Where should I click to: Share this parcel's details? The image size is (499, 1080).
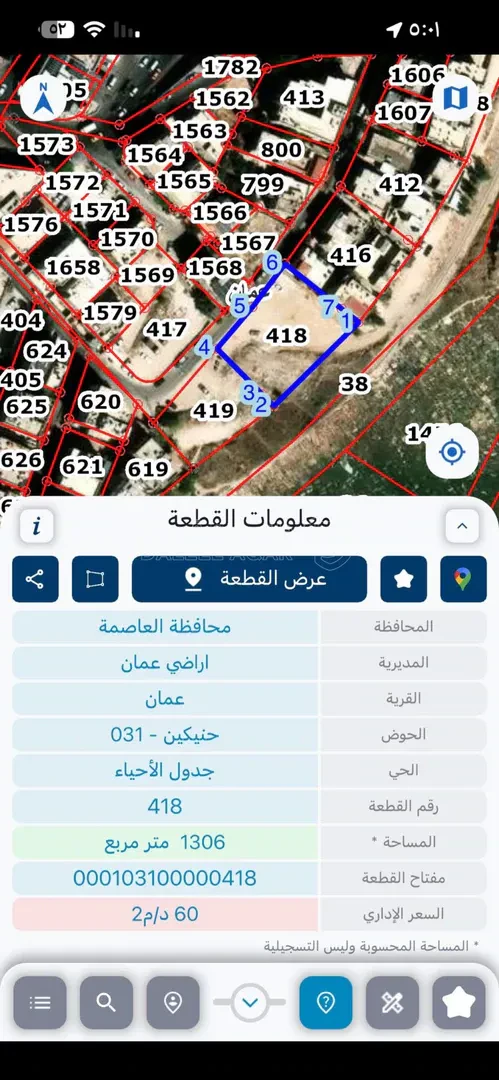(35, 579)
